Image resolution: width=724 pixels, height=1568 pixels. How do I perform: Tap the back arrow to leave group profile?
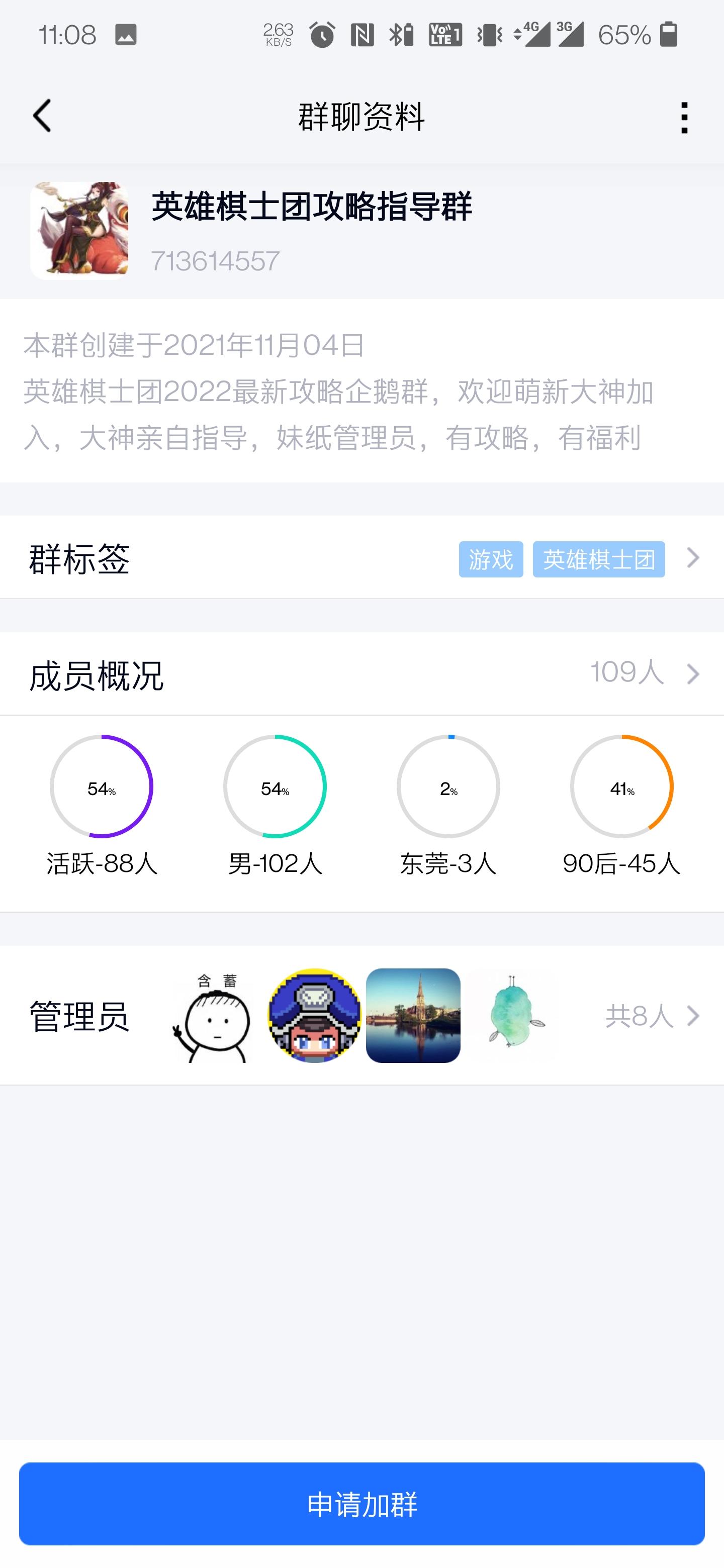pos(41,116)
